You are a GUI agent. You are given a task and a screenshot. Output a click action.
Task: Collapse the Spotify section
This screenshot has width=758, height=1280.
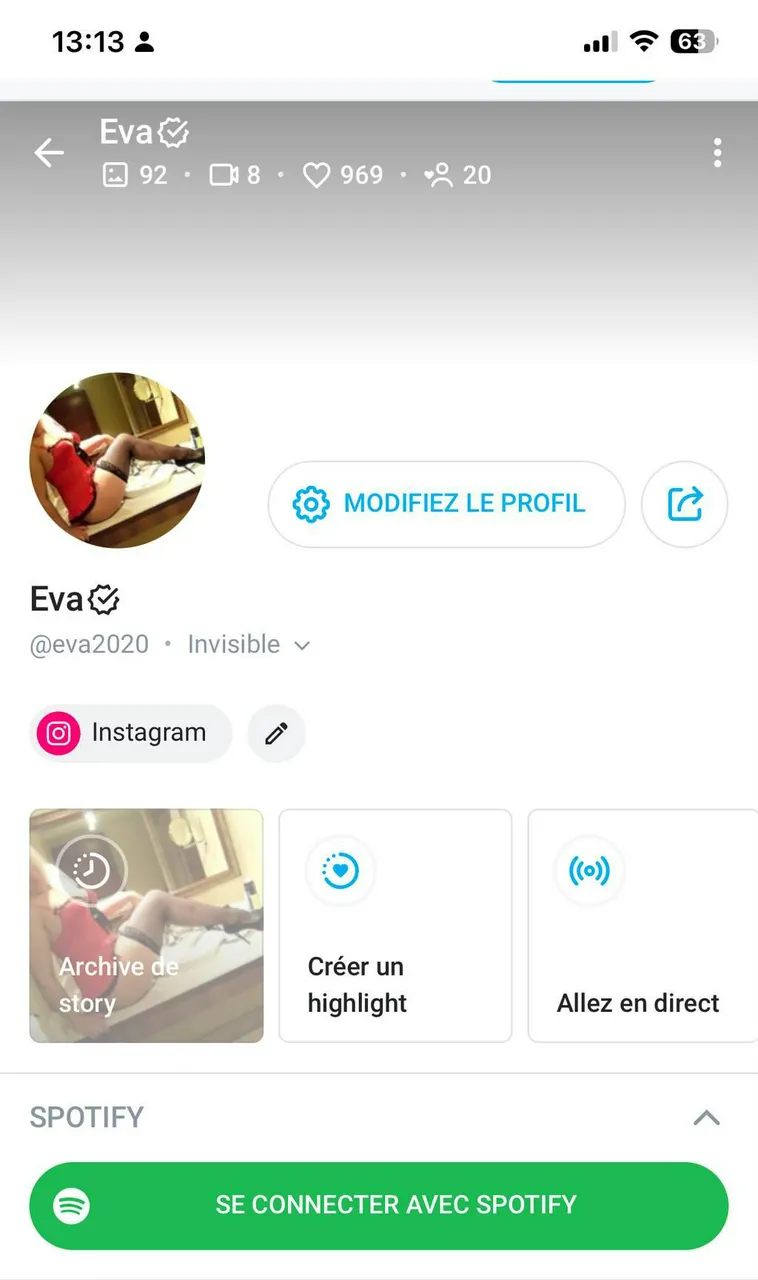(x=707, y=1117)
